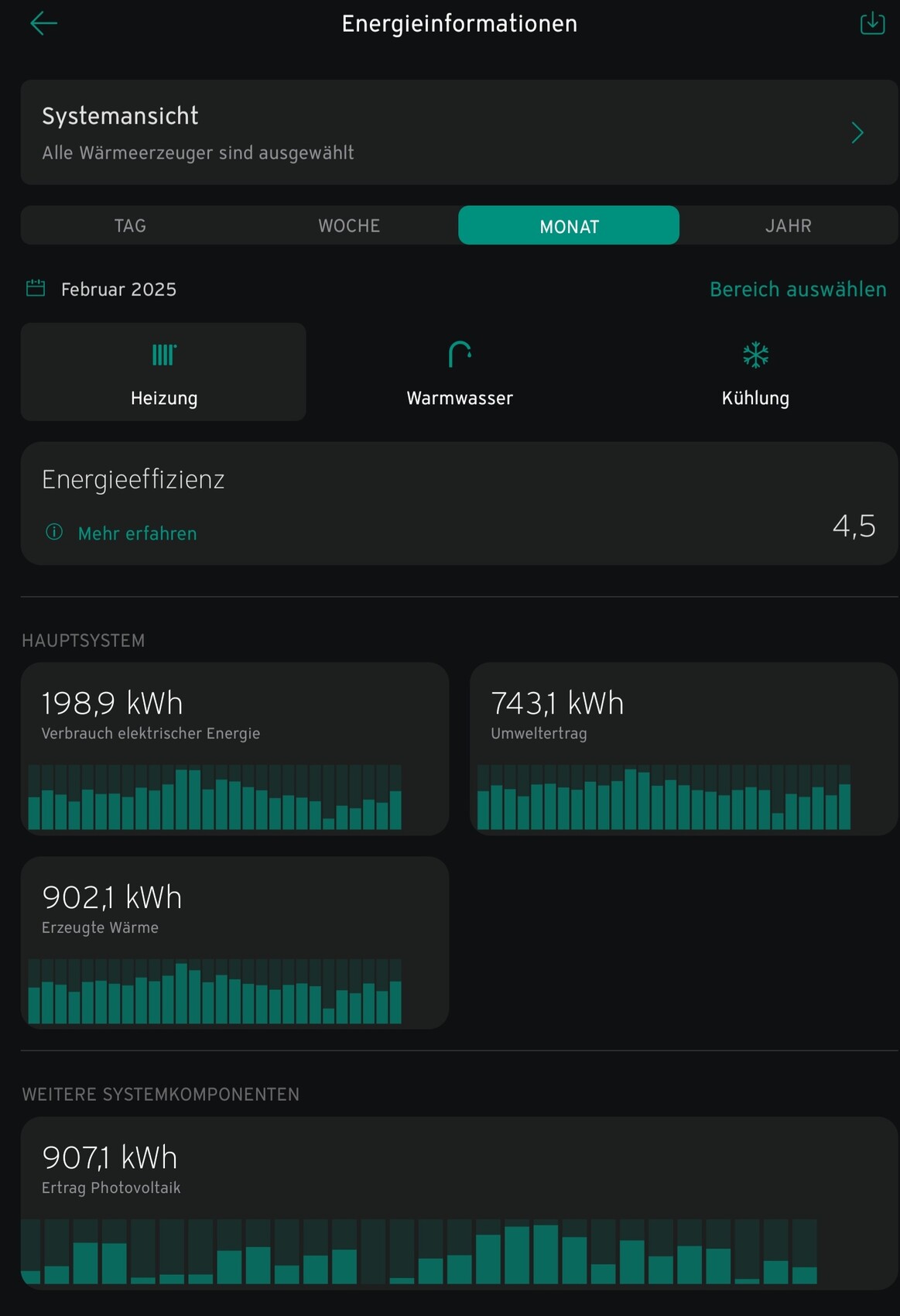The image size is (900, 1316).
Task: Go back using the arrow icon
Action: [43, 24]
